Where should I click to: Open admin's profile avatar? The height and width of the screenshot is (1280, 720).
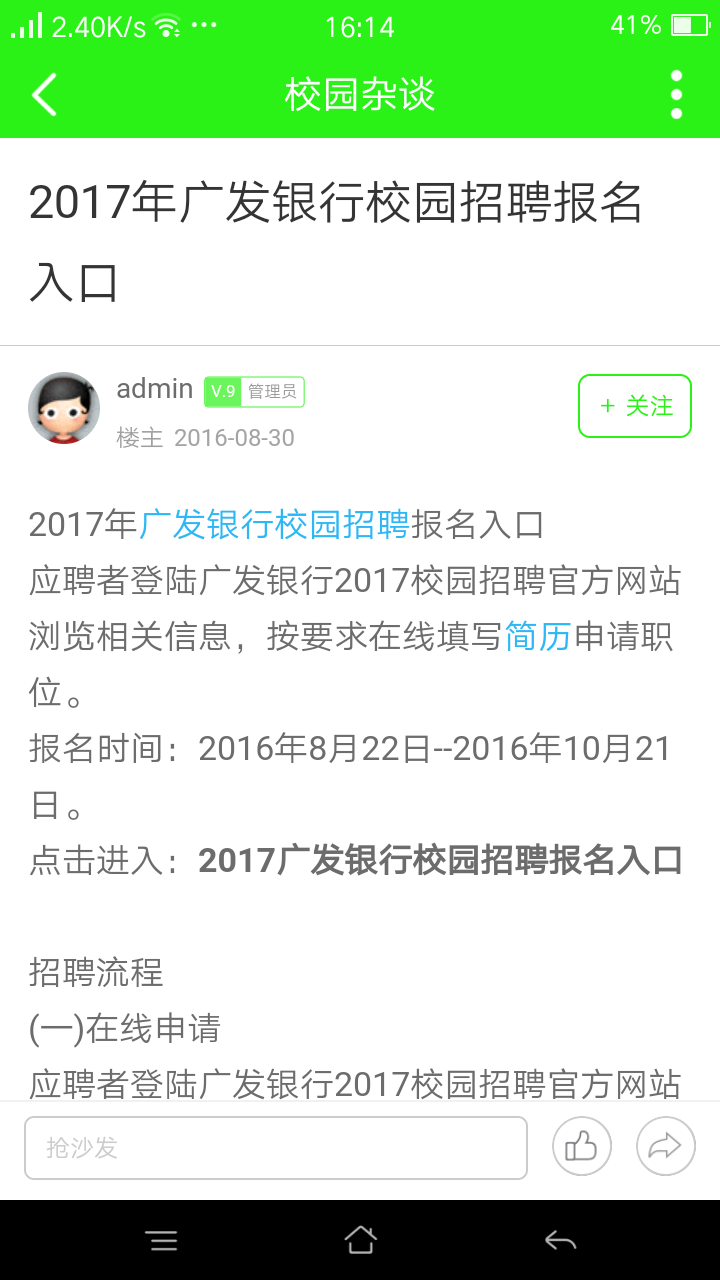coord(64,408)
